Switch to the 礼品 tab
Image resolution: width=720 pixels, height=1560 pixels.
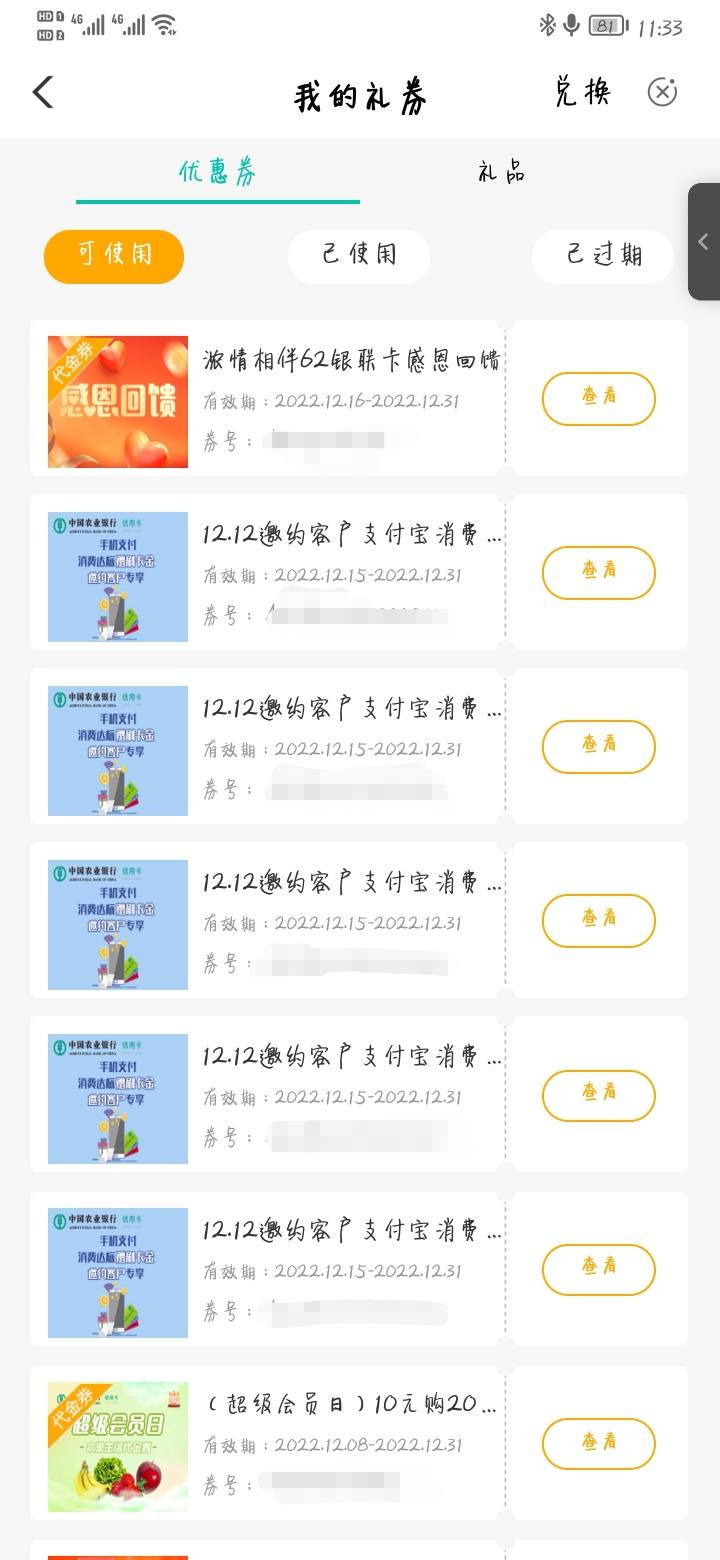point(502,172)
